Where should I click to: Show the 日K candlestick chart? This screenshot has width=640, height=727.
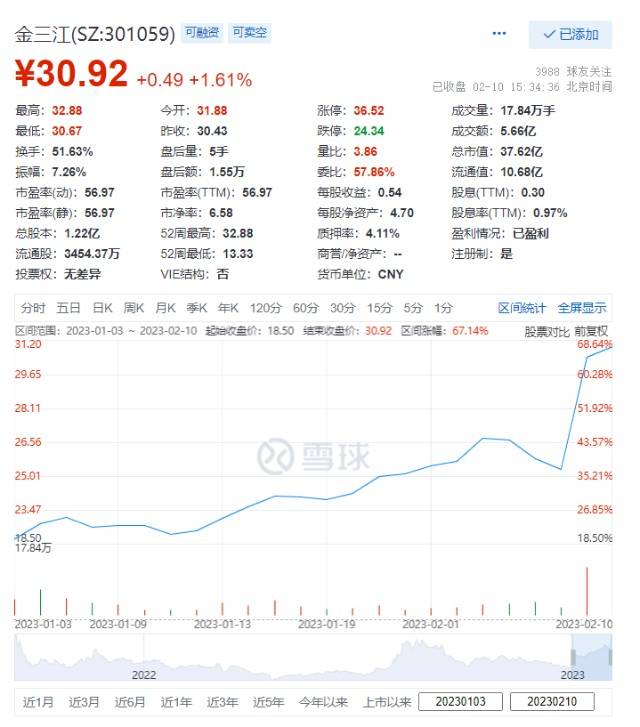pyautogui.click(x=102, y=308)
